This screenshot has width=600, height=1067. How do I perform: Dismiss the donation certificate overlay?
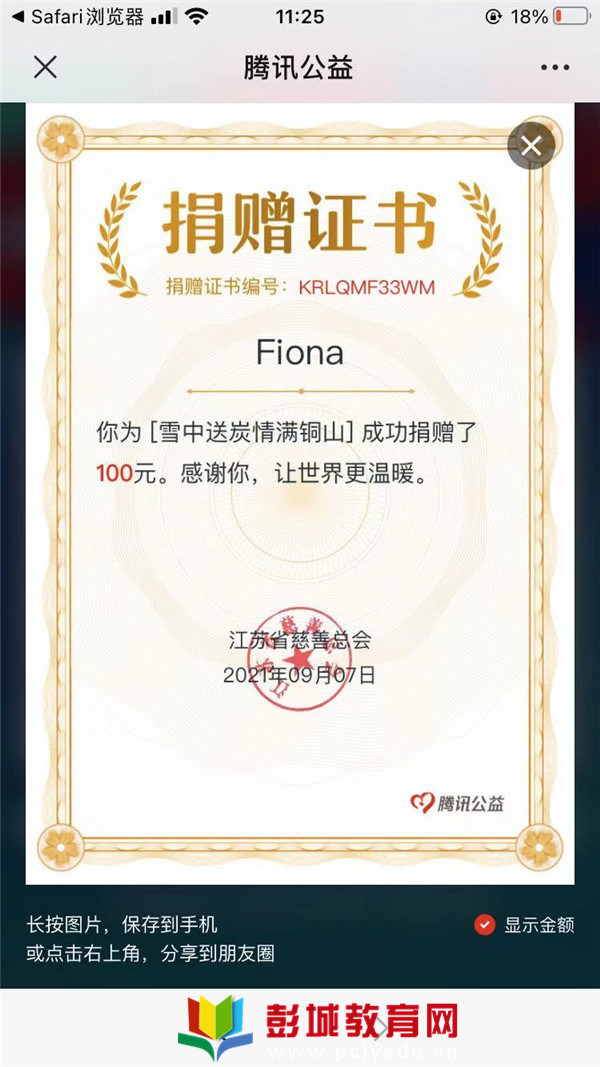pos(531,146)
